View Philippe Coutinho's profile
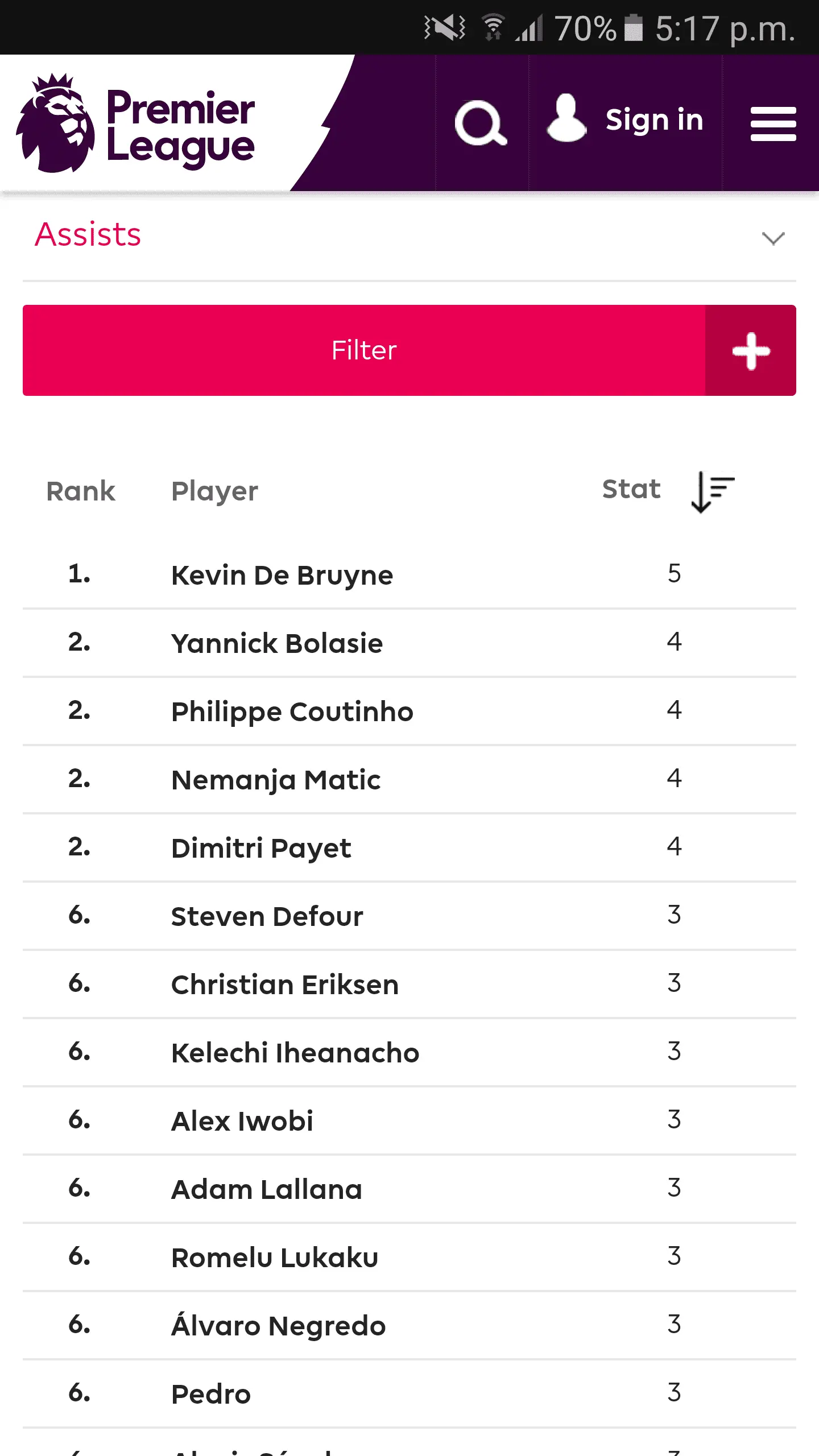This screenshot has height=1456, width=819. point(292,712)
